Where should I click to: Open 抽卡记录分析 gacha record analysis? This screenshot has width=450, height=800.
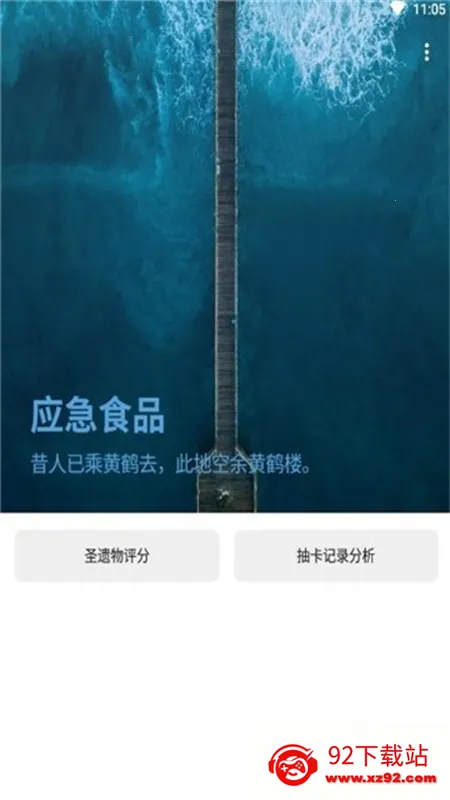336,556
